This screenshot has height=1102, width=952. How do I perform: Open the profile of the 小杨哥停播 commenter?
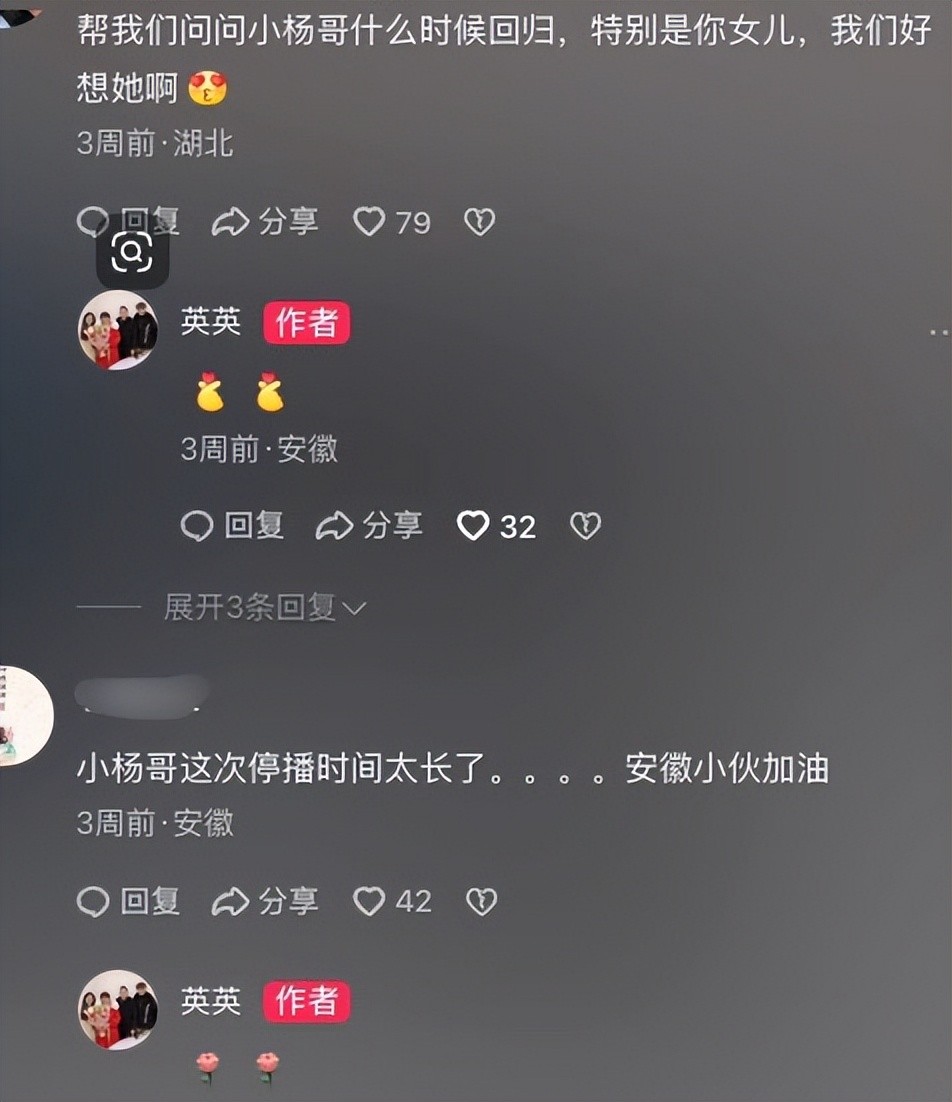(22, 716)
